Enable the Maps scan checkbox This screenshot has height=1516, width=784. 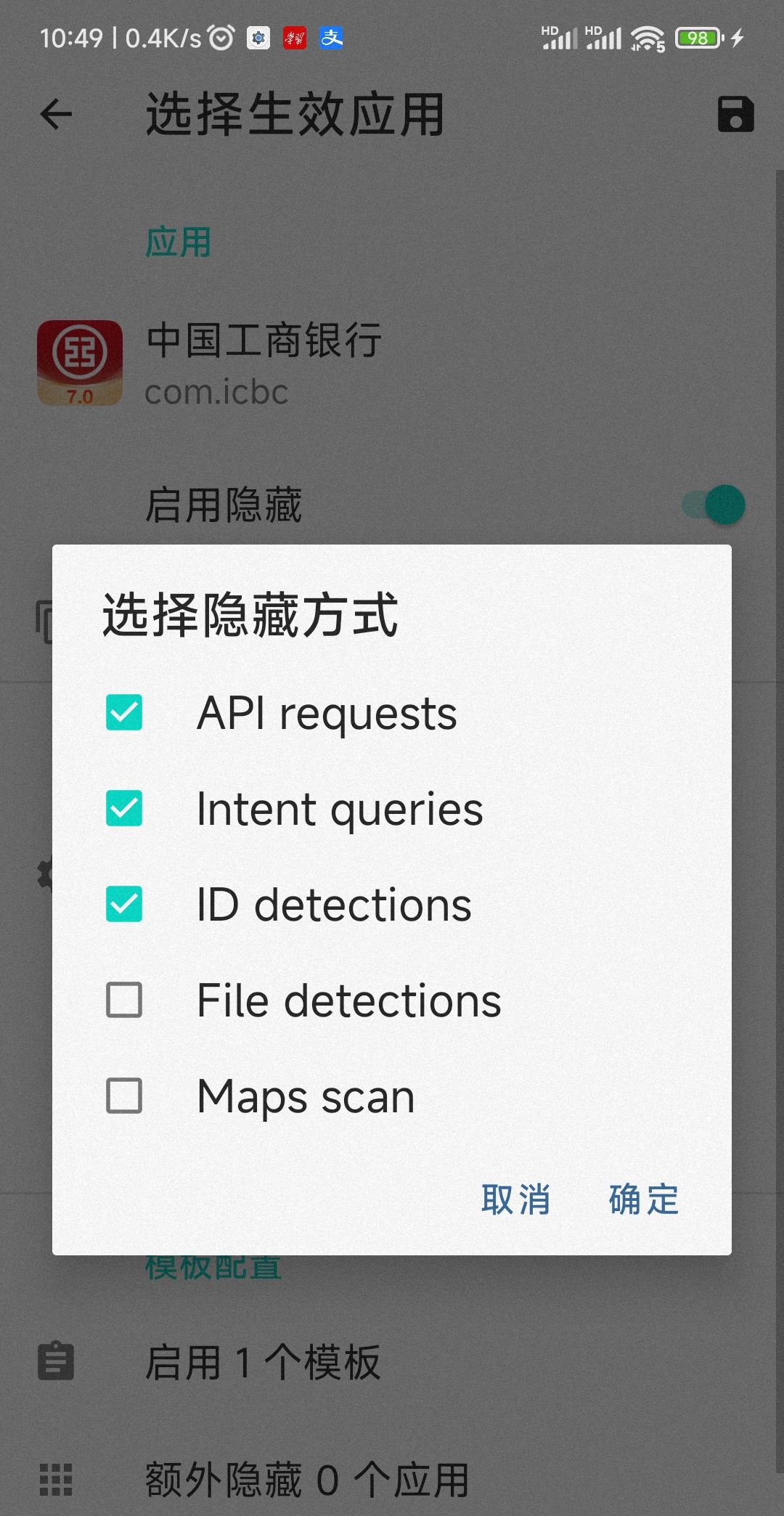124,1096
